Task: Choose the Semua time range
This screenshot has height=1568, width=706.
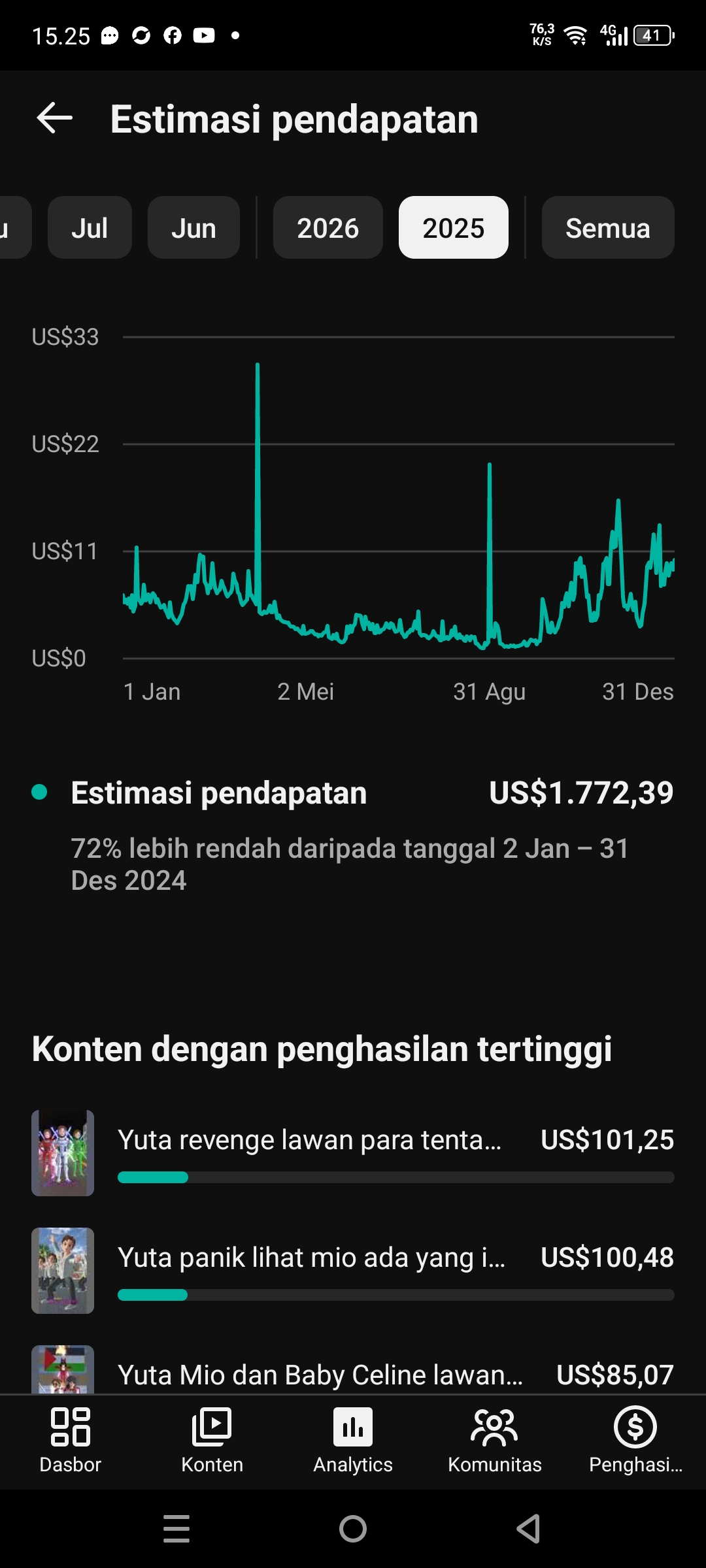Action: pos(608,227)
